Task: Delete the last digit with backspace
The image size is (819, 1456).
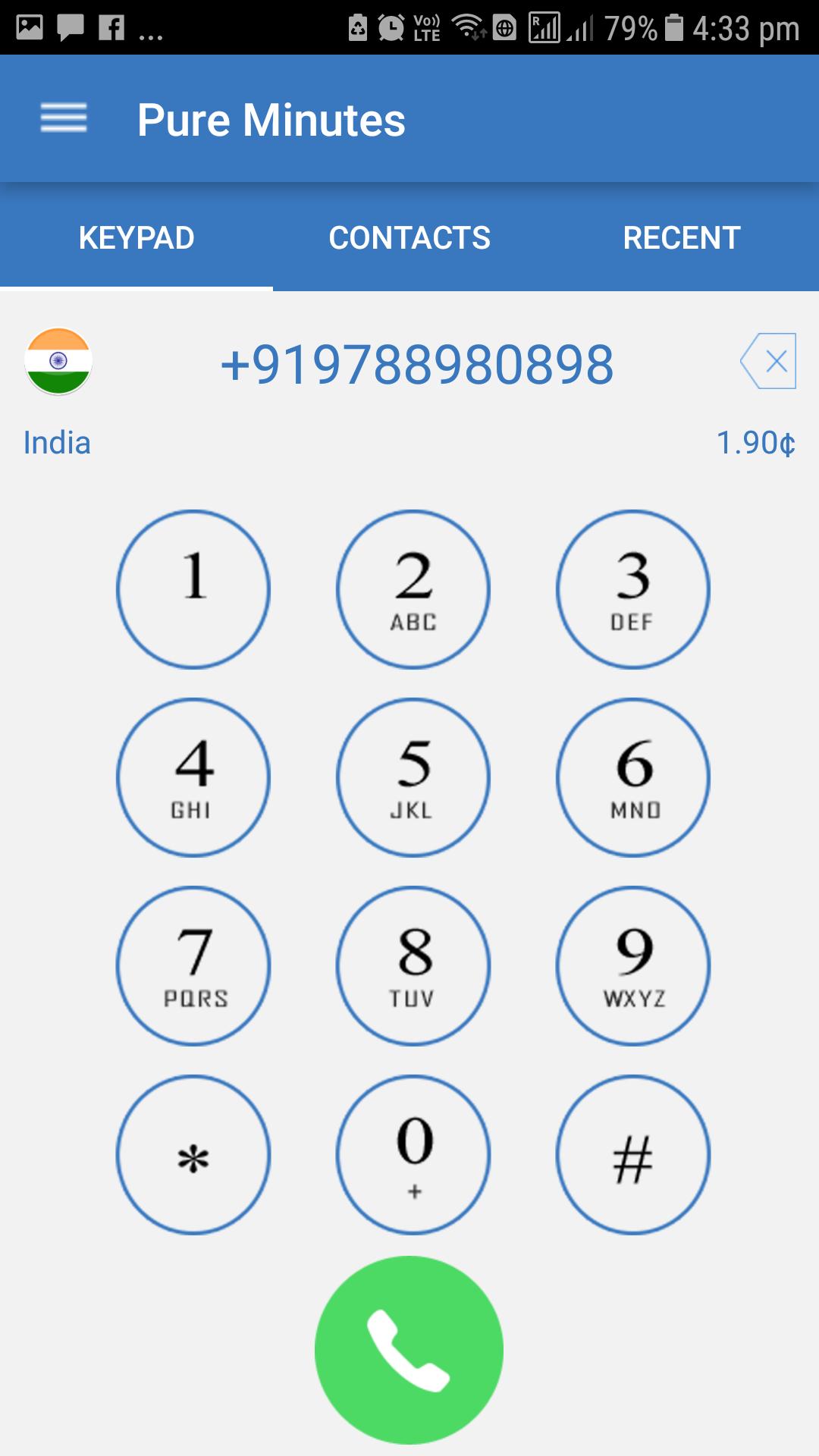Action: click(768, 361)
